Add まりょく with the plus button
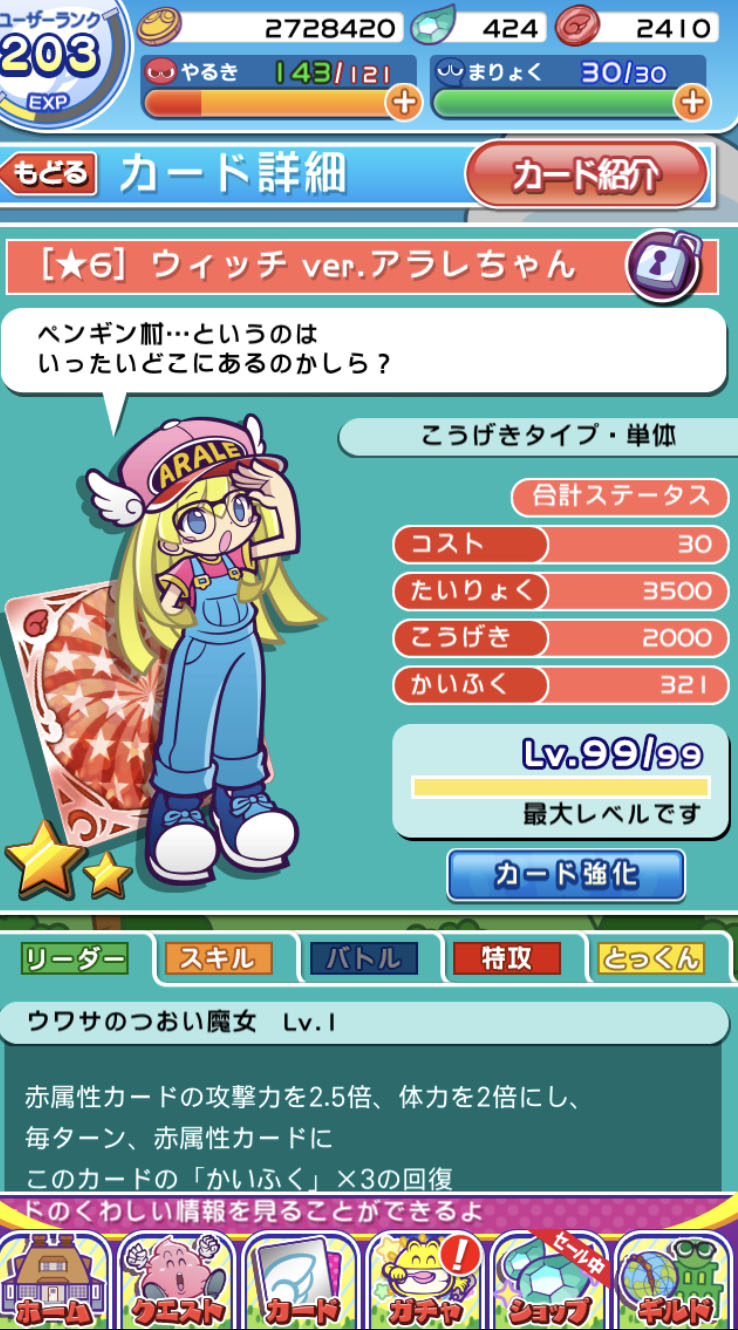Viewport: 738px width, 1330px height. [x=692, y=102]
